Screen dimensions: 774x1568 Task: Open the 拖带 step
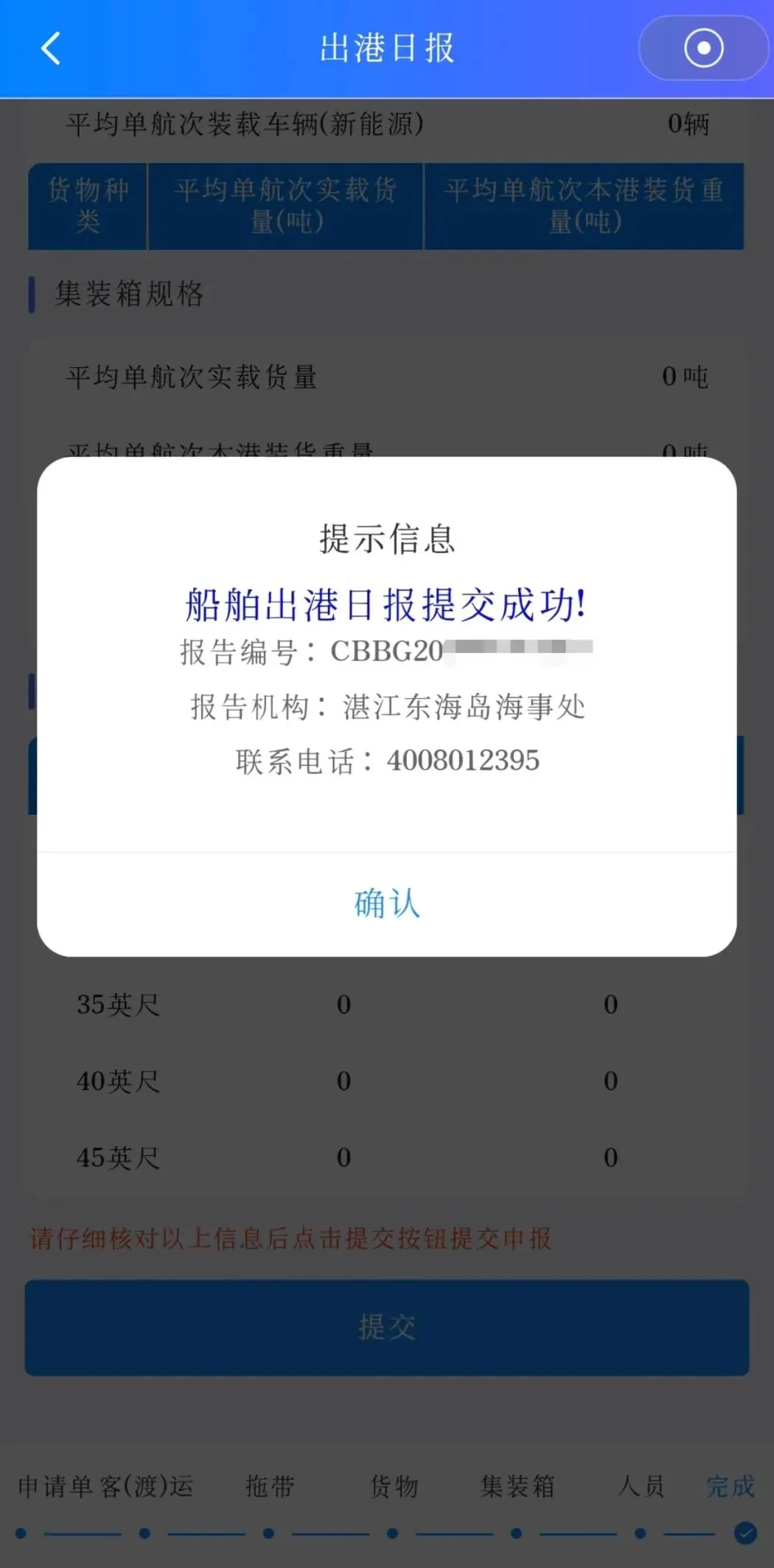point(270,1486)
